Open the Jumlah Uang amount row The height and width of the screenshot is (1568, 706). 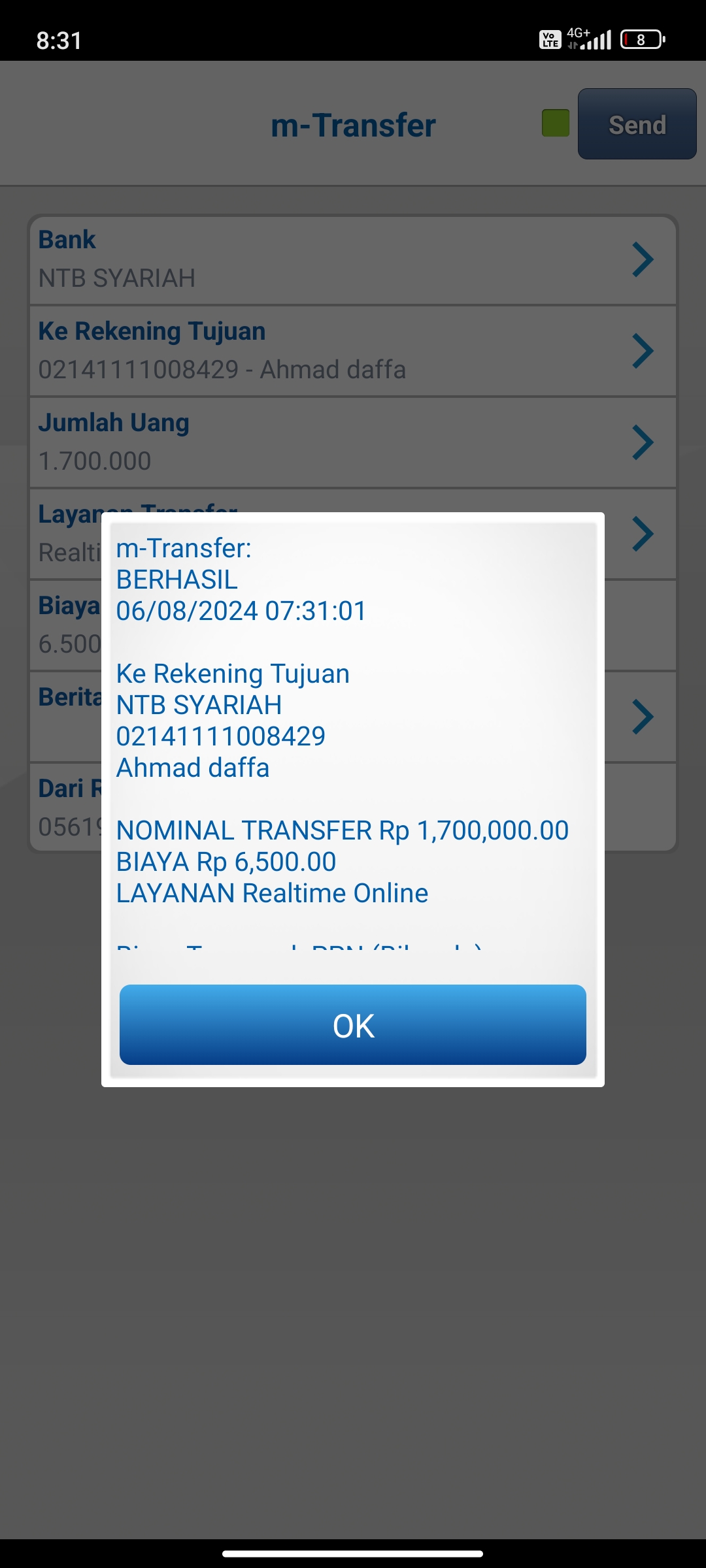pos(352,442)
